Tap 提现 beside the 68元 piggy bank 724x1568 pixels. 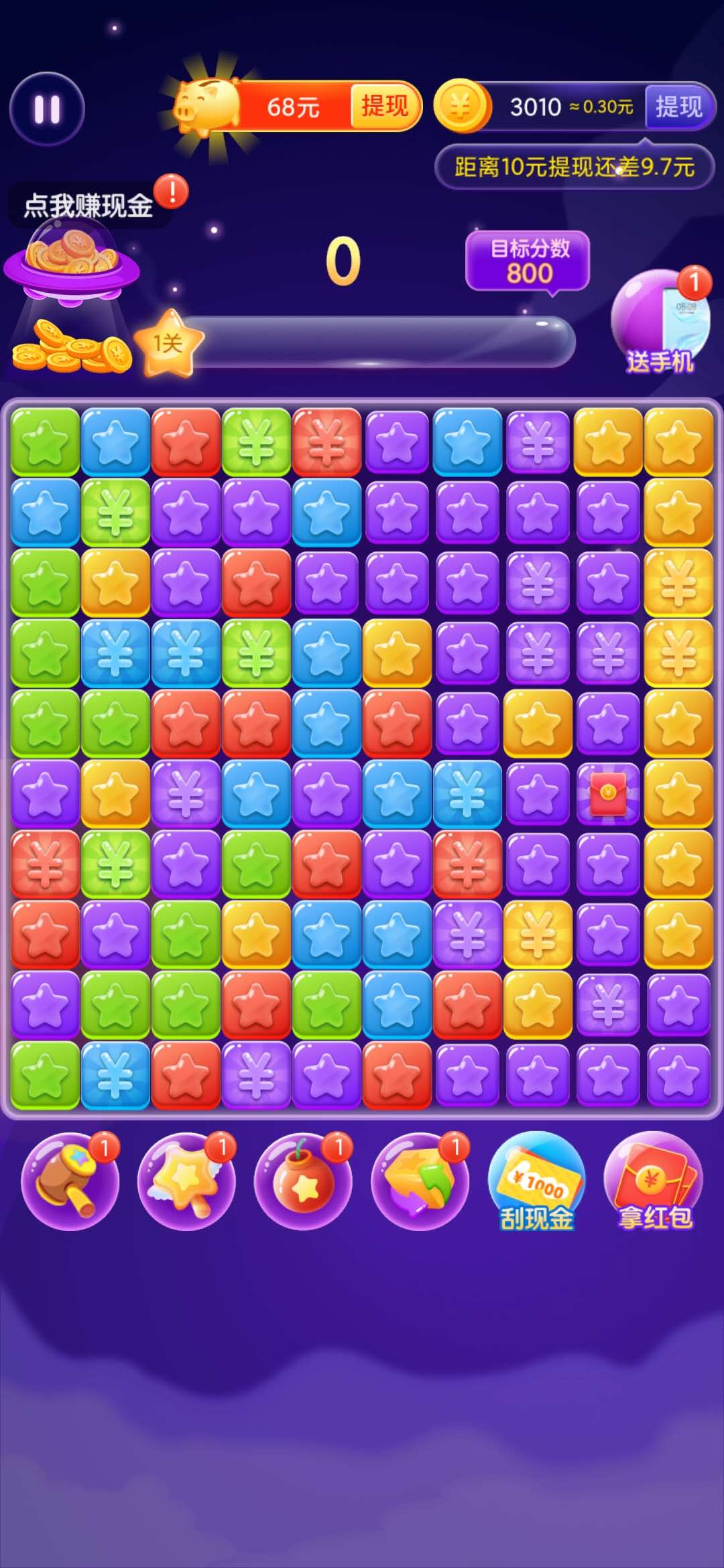[384, 106]
